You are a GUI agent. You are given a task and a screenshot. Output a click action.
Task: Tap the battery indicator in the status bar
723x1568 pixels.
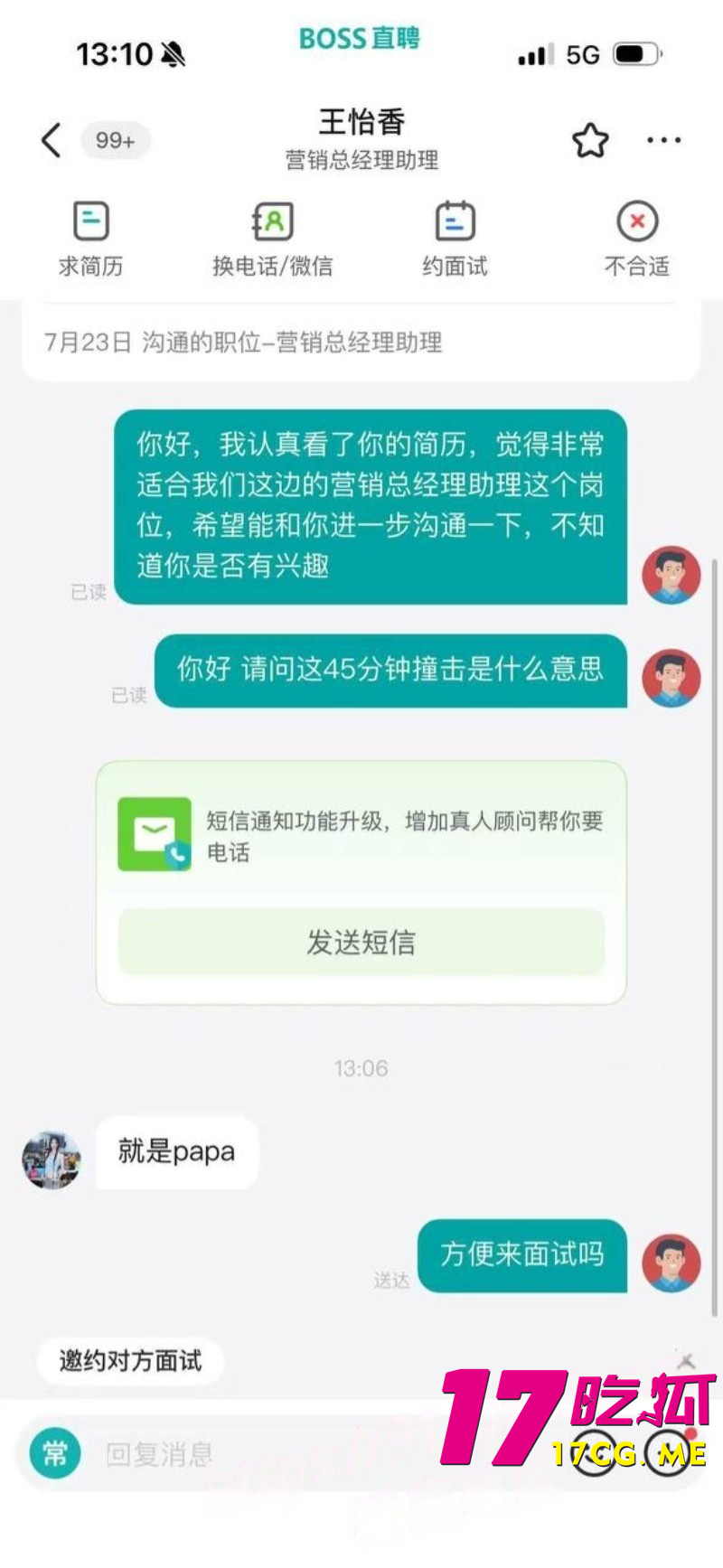(x=633, y=54)
